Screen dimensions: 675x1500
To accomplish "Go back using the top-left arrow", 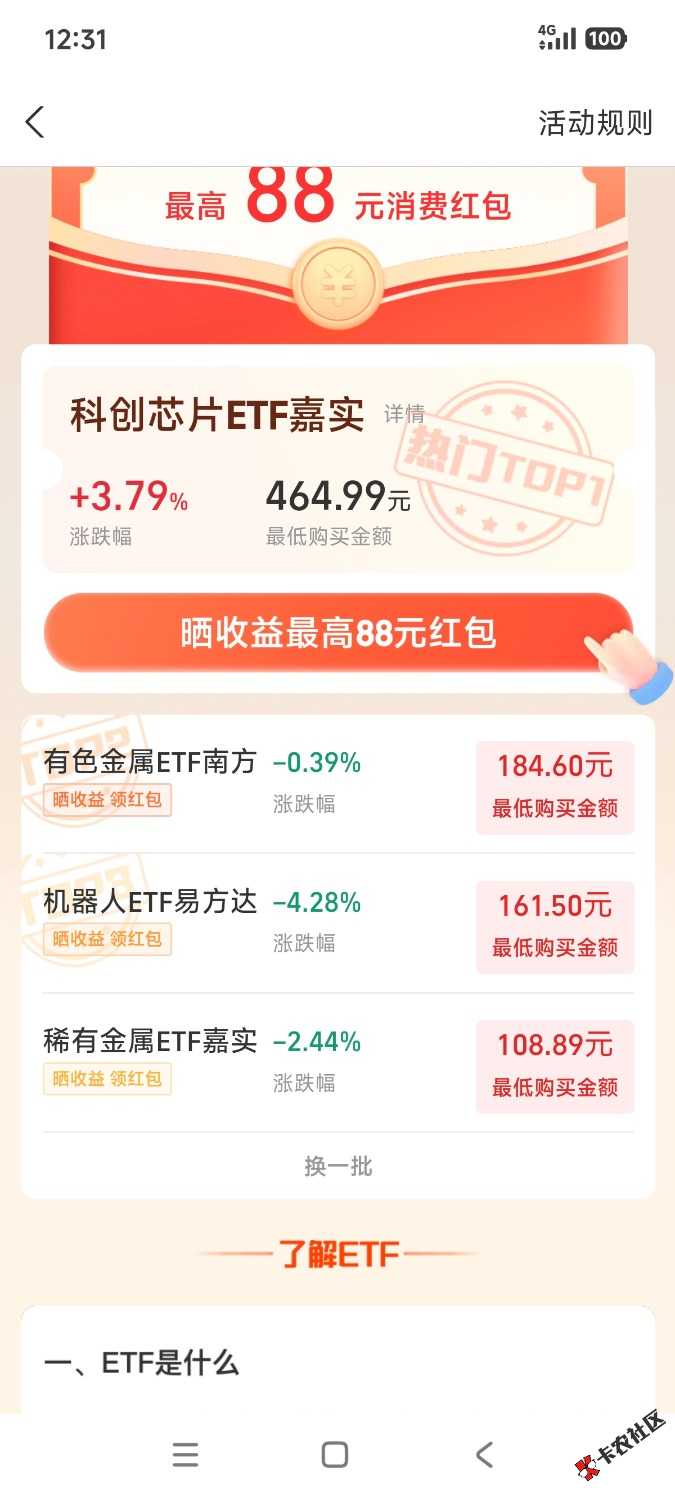I will pyautogui.click(x=35, y=123).
